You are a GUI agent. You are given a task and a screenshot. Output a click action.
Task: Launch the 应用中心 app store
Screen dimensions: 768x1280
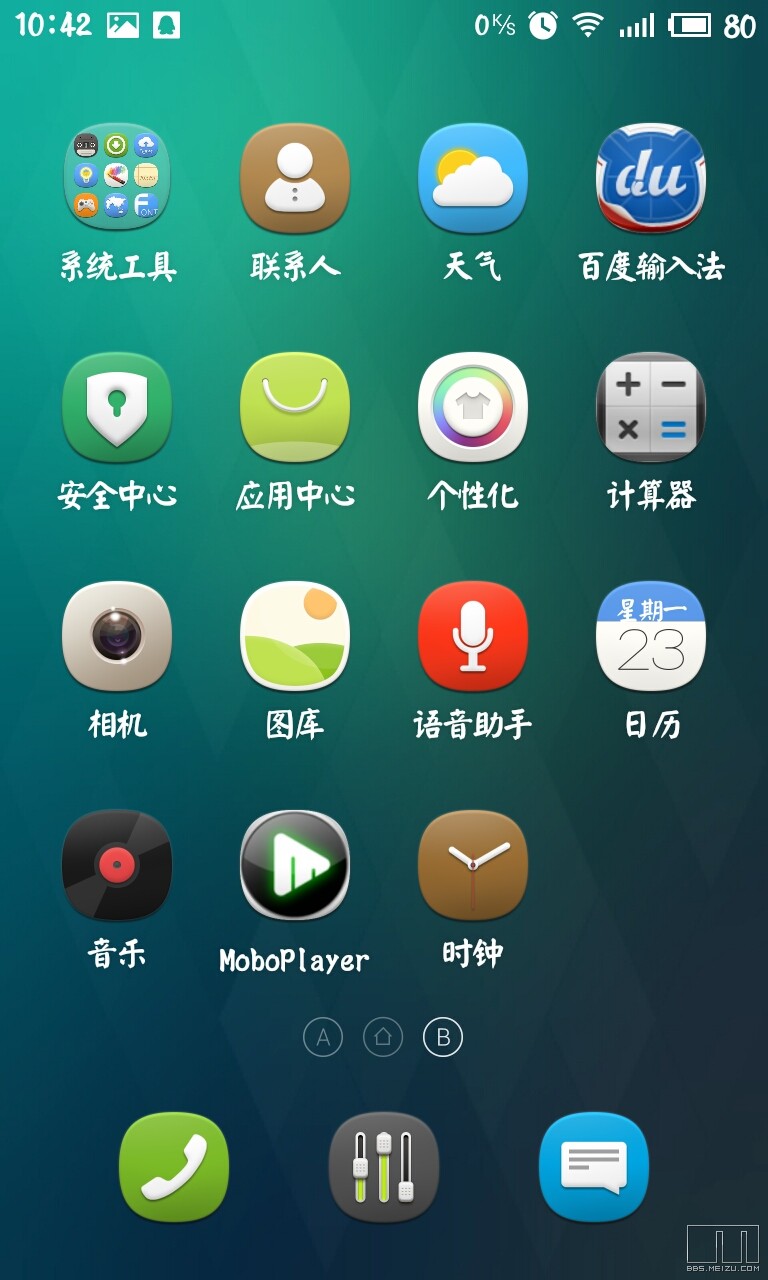pos(295,408)
